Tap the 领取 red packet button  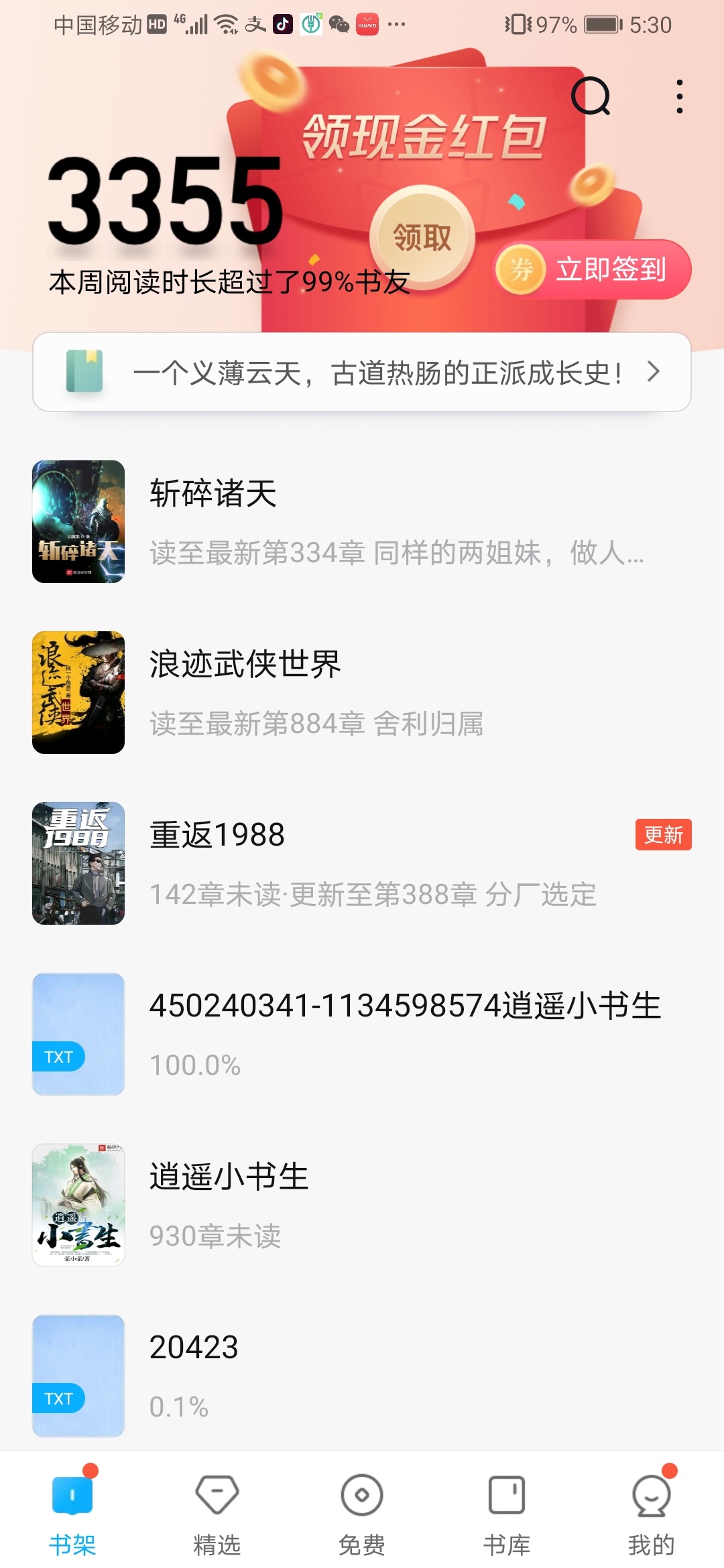[422, 237]
